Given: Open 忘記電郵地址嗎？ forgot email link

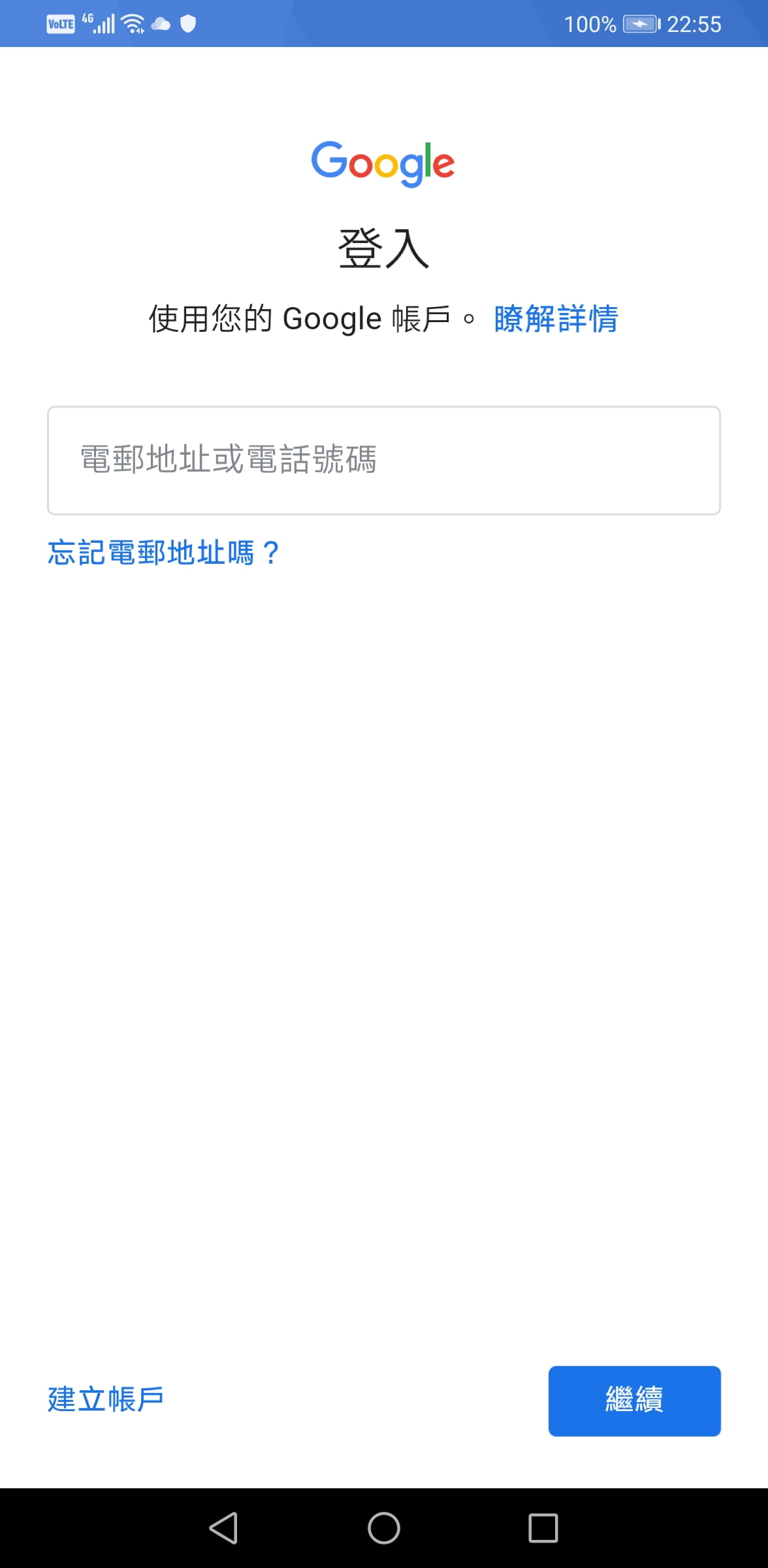Looking at the screenshot, I should pyautogui.click(x=164, y=553).
